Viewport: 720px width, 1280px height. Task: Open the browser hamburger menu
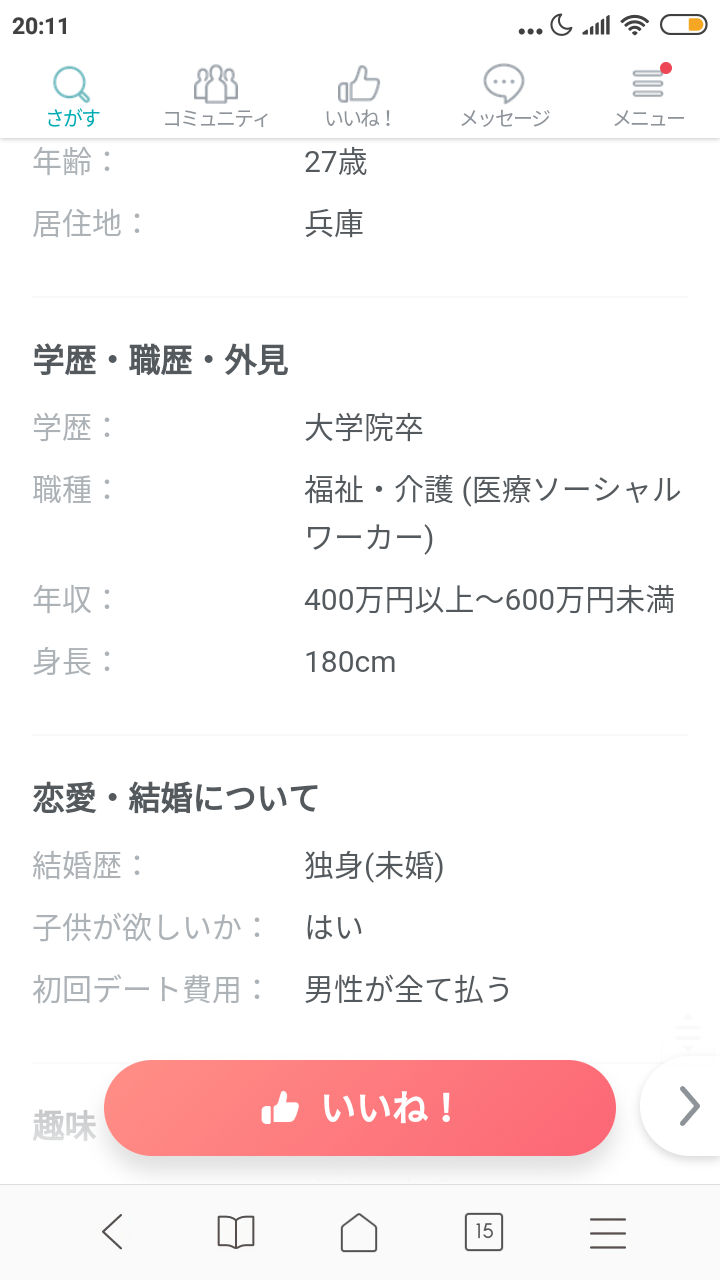point(608,1232)
